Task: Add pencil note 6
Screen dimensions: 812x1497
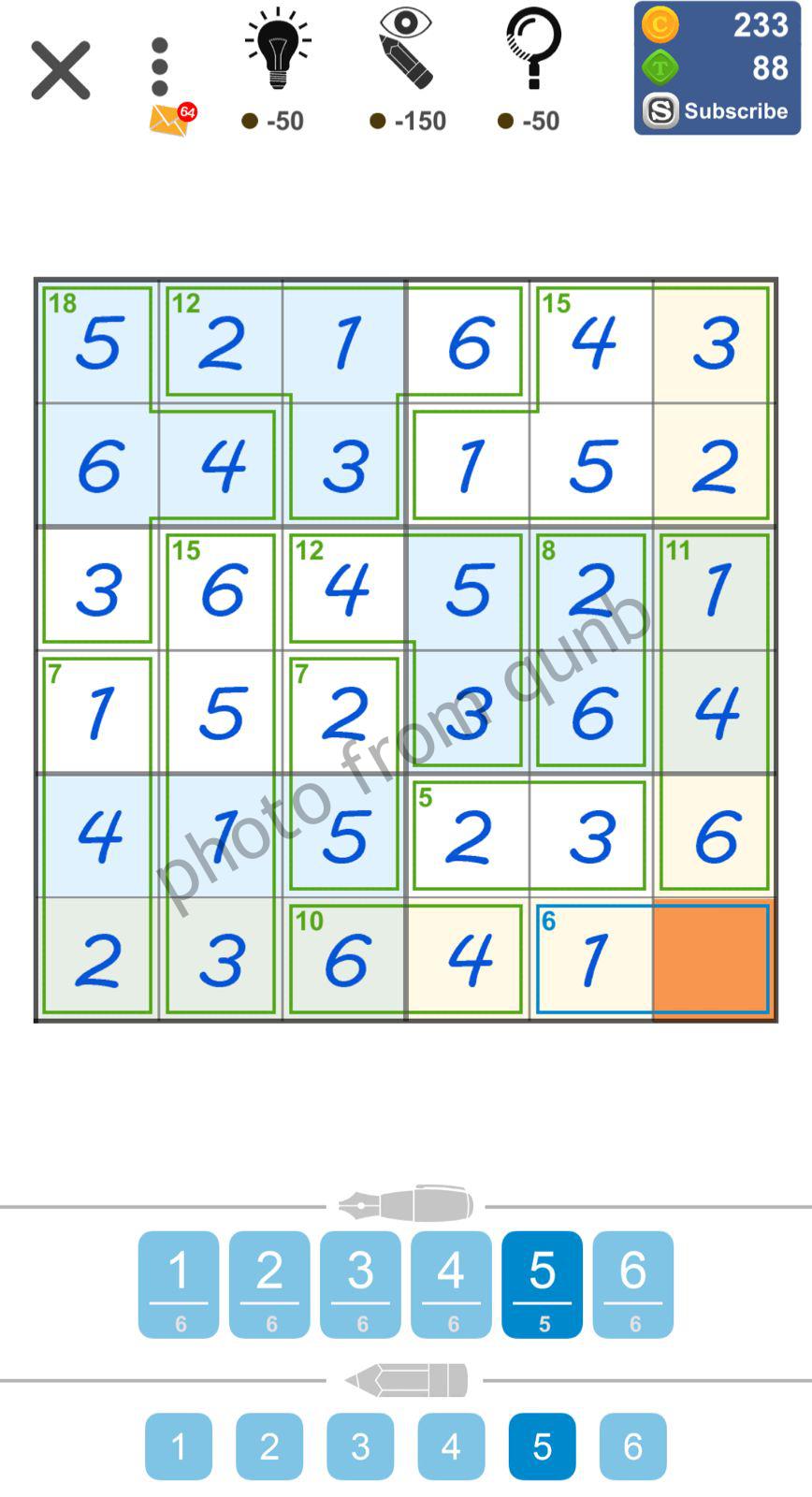Action: pos(632,1446)
